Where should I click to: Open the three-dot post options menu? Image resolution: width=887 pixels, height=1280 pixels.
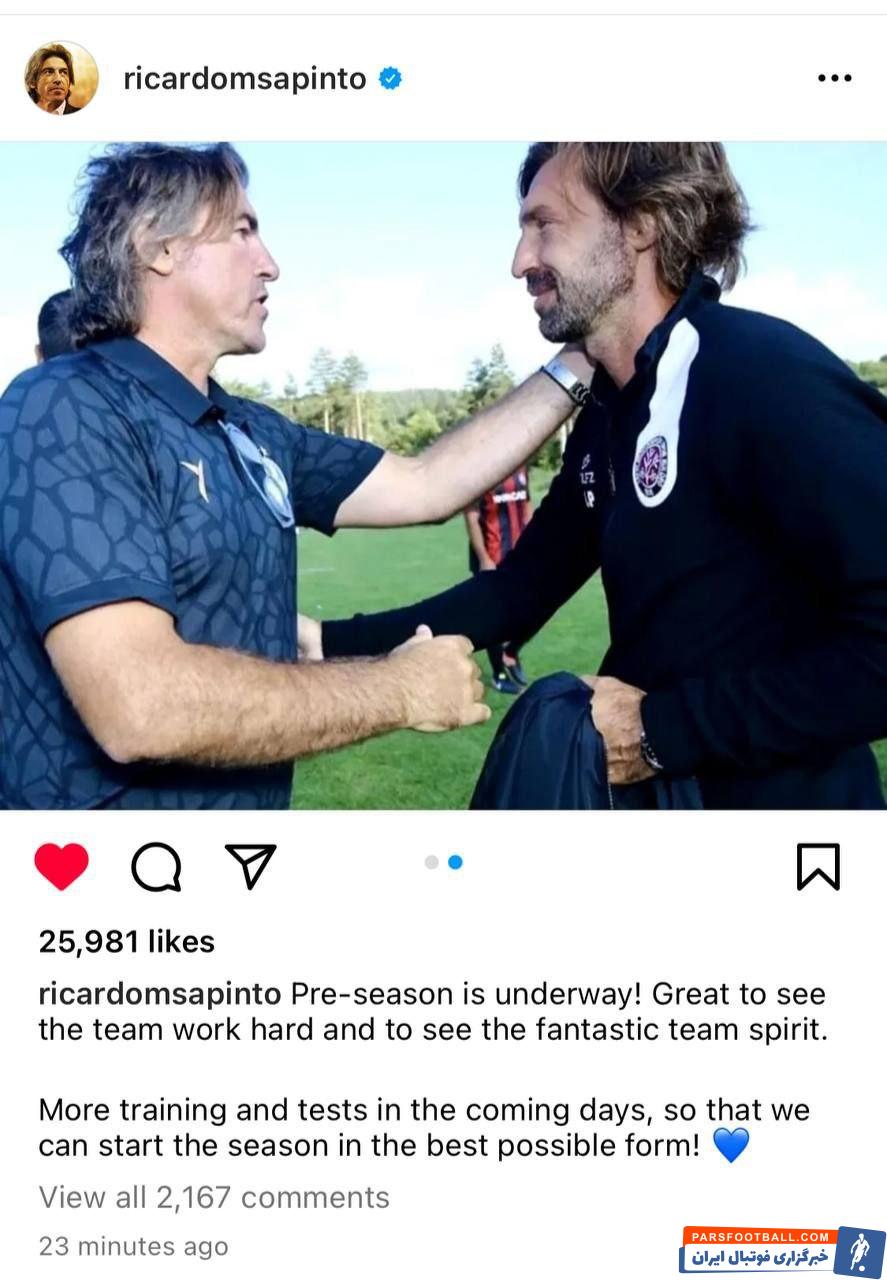pos(833,78)
